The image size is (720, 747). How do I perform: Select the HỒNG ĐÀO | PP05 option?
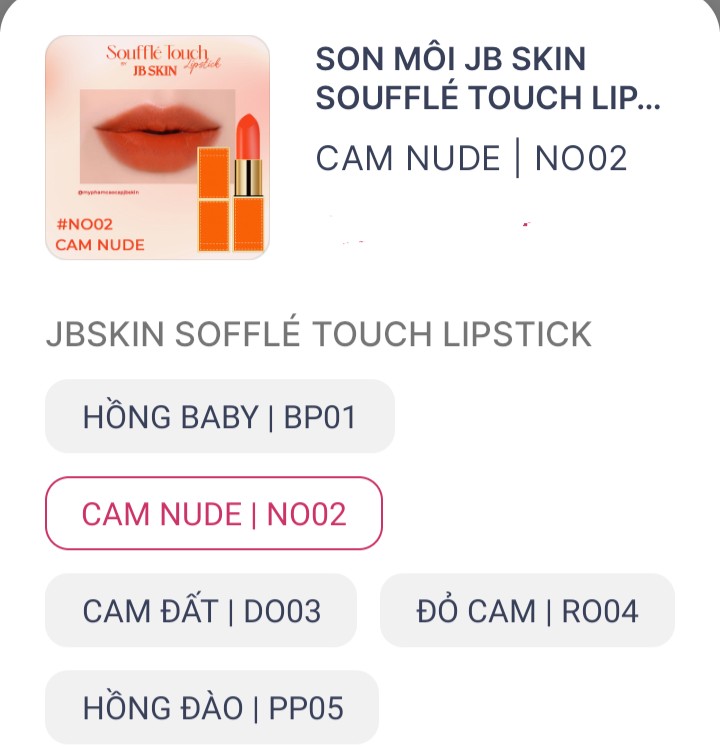coord(212,707)
